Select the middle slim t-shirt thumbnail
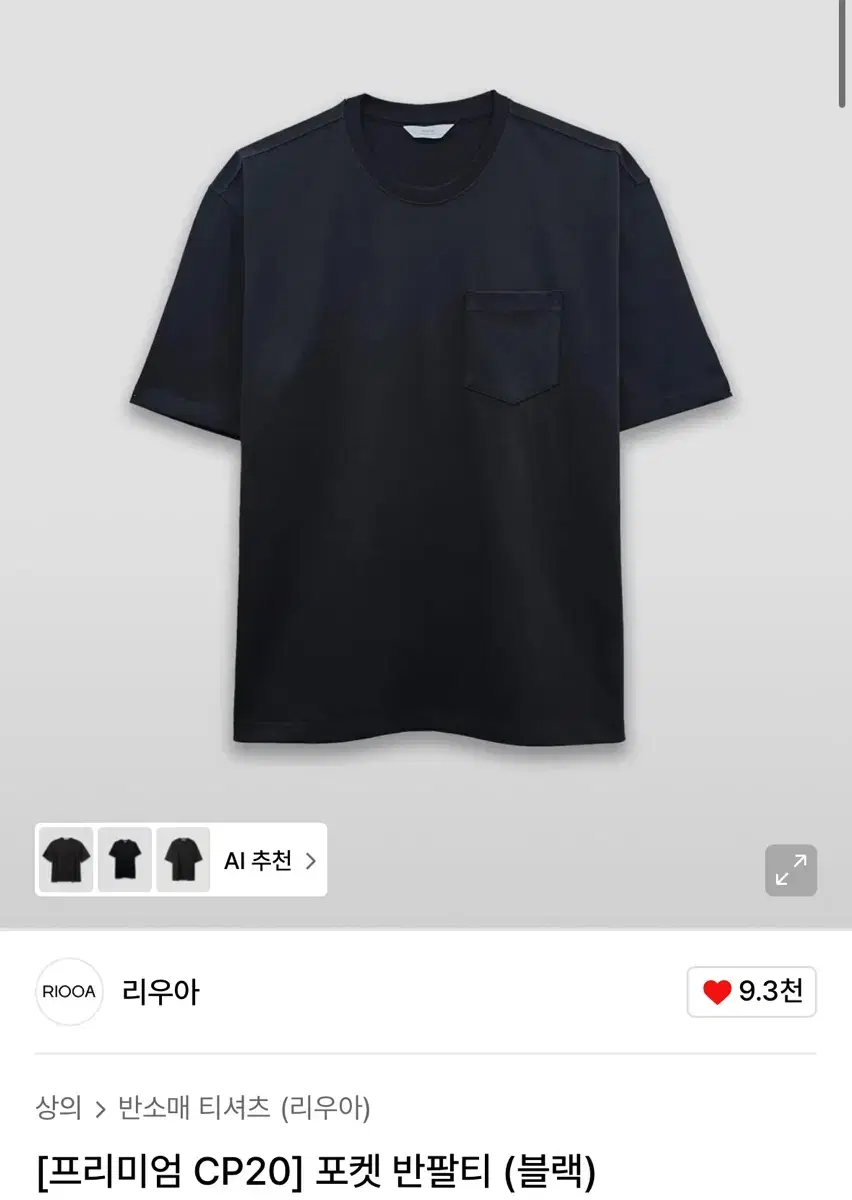 pyautogui.click(x=123, y=861)
